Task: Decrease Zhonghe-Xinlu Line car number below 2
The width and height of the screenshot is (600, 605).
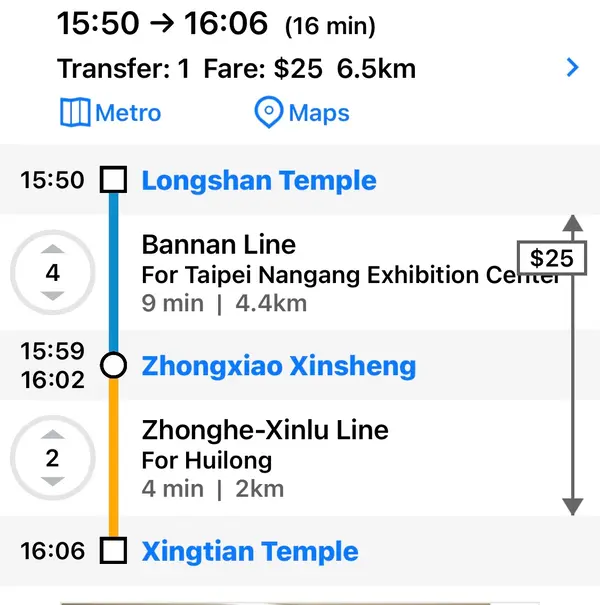Action: click(x=53, y=483)
